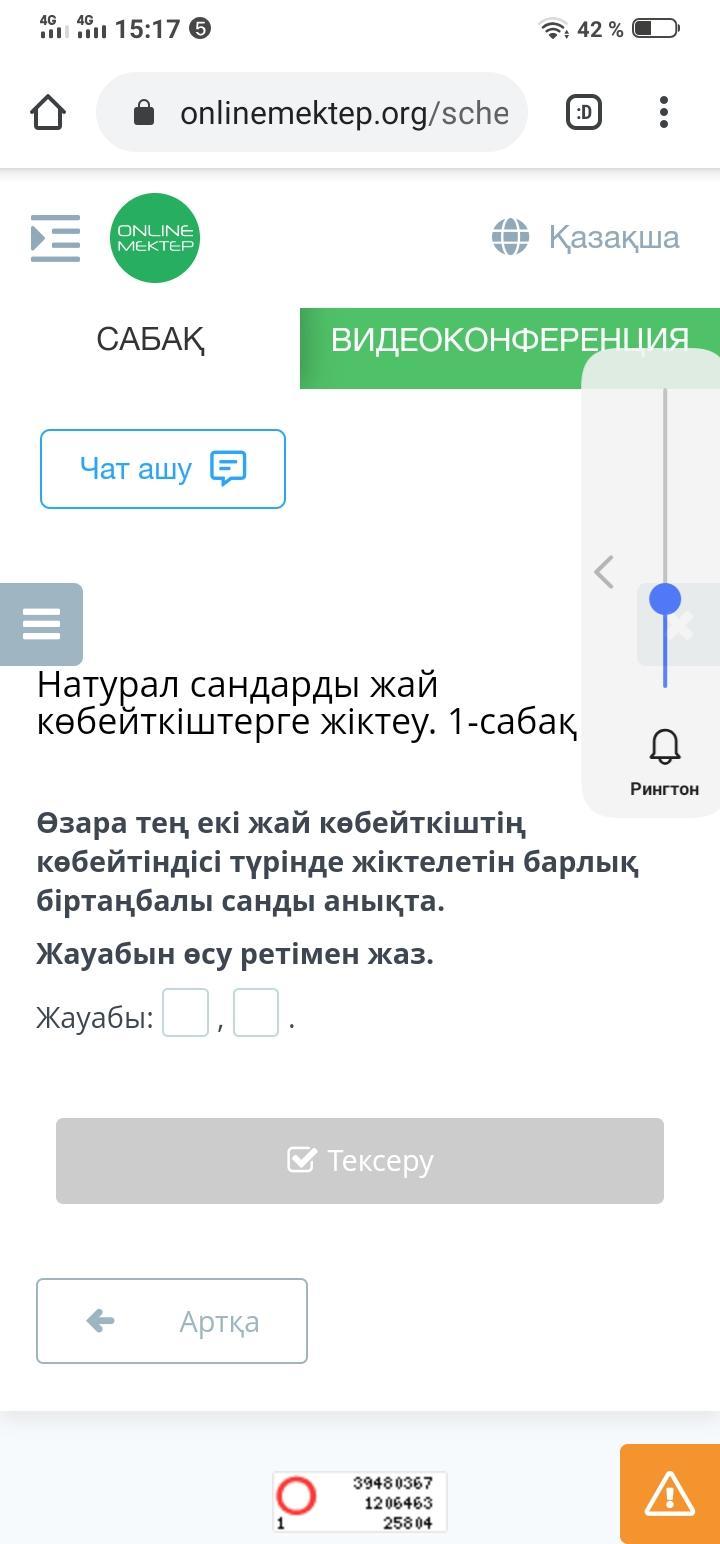The width and height of the screenshot is (720, 1544).
Task: Change language from Қазақша
Action: click(586, 238)
